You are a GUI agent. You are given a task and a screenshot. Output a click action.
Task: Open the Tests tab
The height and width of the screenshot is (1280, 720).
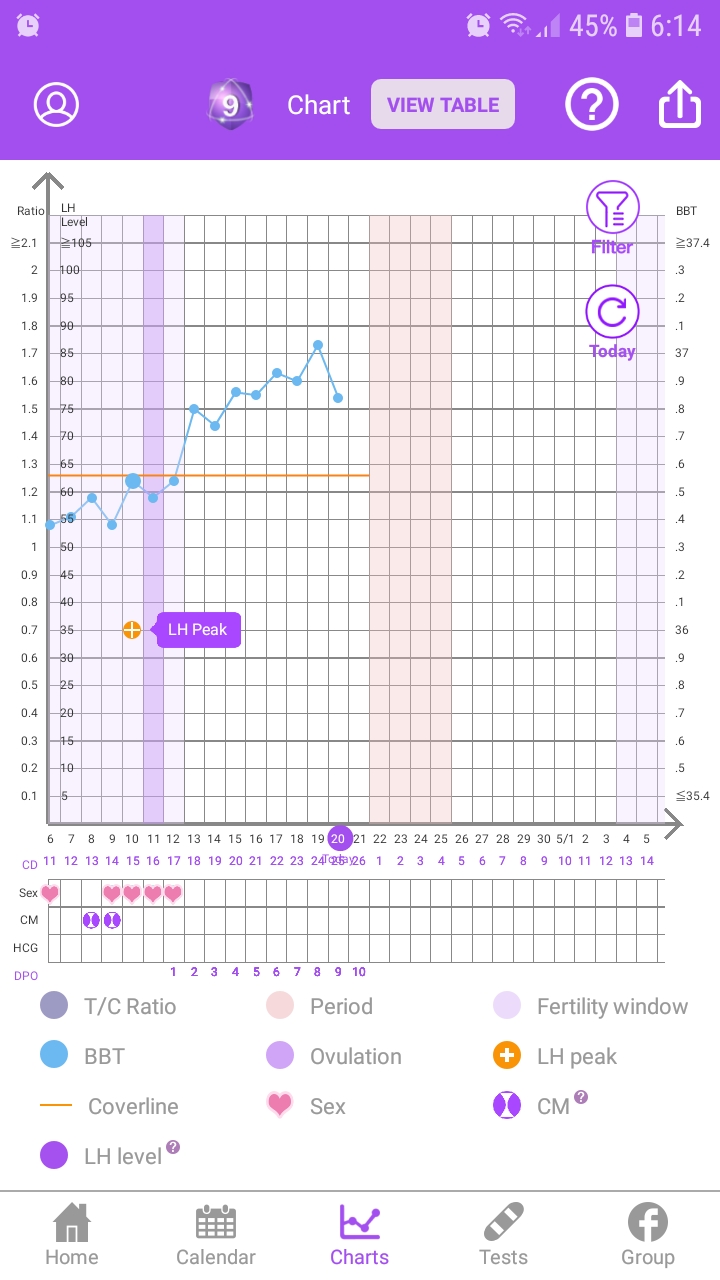(x=504, y=1235)
